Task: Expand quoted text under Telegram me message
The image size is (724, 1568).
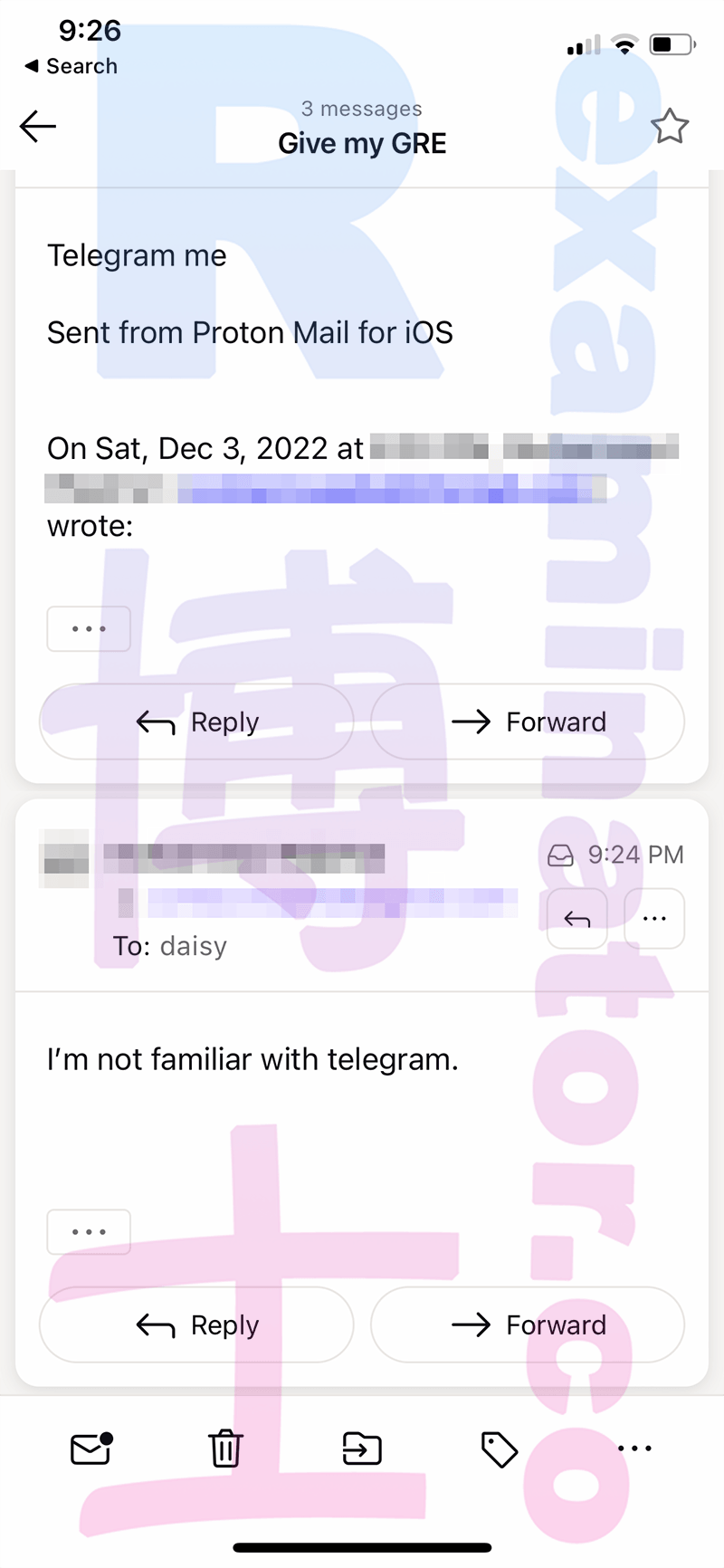Action: click(89, 628)
